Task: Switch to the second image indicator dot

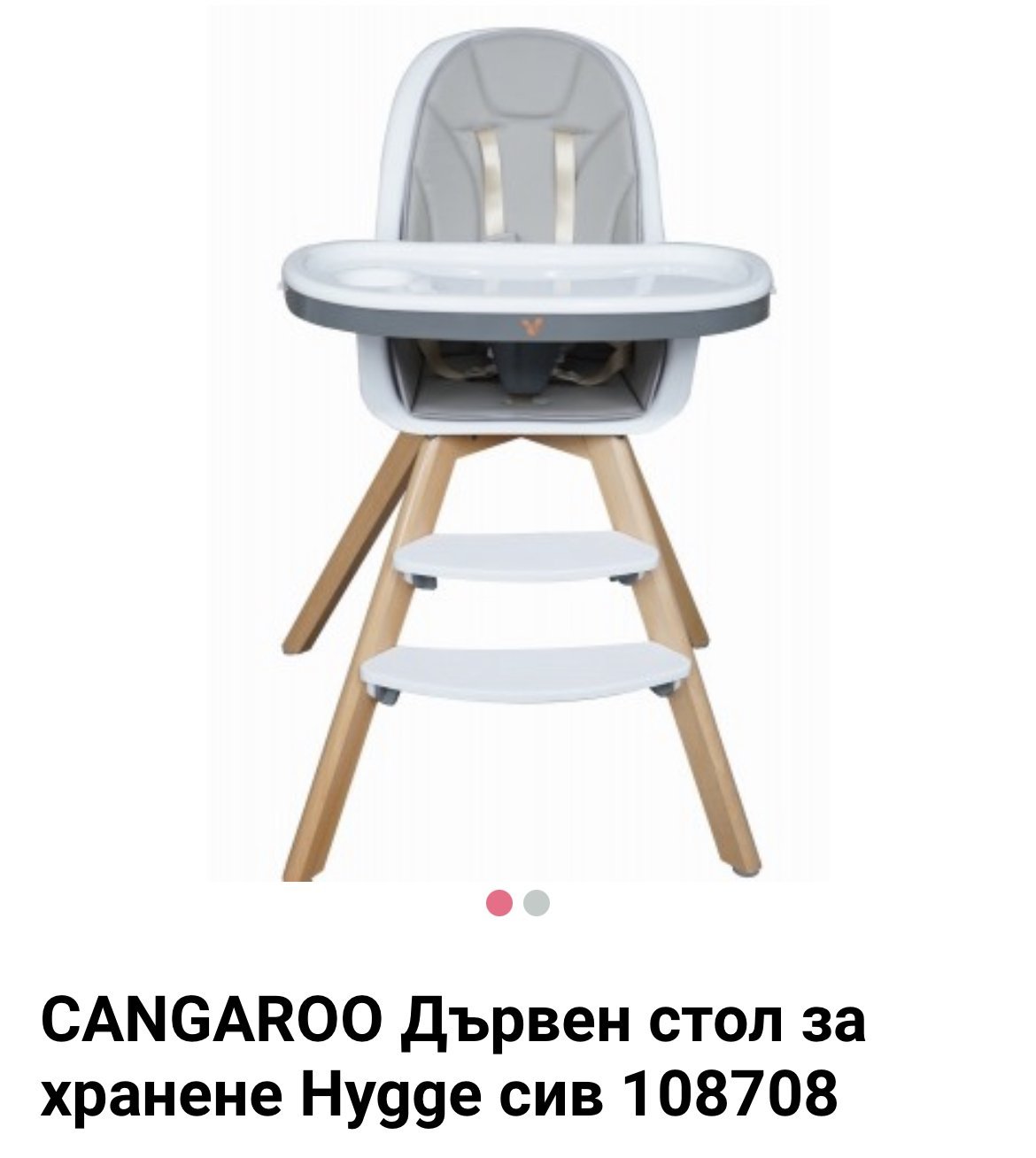Action: tap(537, 903)
